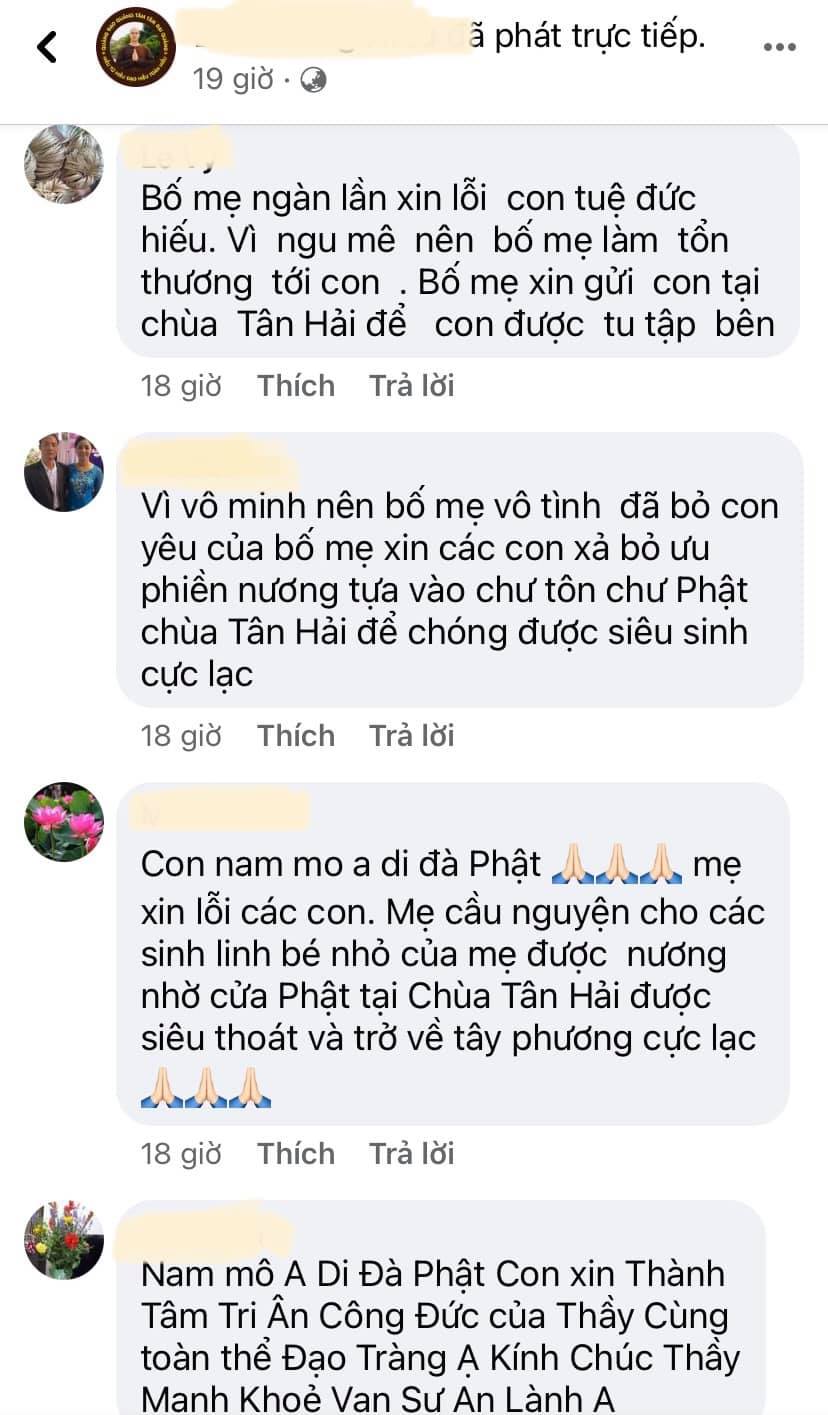Open the couple-photo avatar of the commenter
Image resolution: width=828 pixels, height=1415 pixels.
(x=64, y=472)
